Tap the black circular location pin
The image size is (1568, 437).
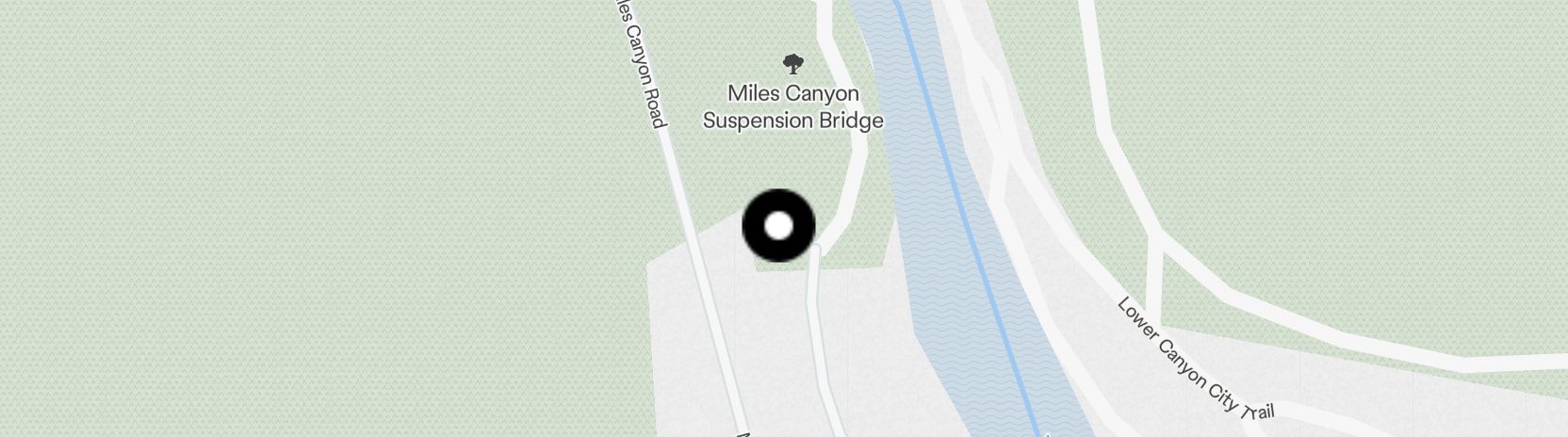tap(778, 226)
